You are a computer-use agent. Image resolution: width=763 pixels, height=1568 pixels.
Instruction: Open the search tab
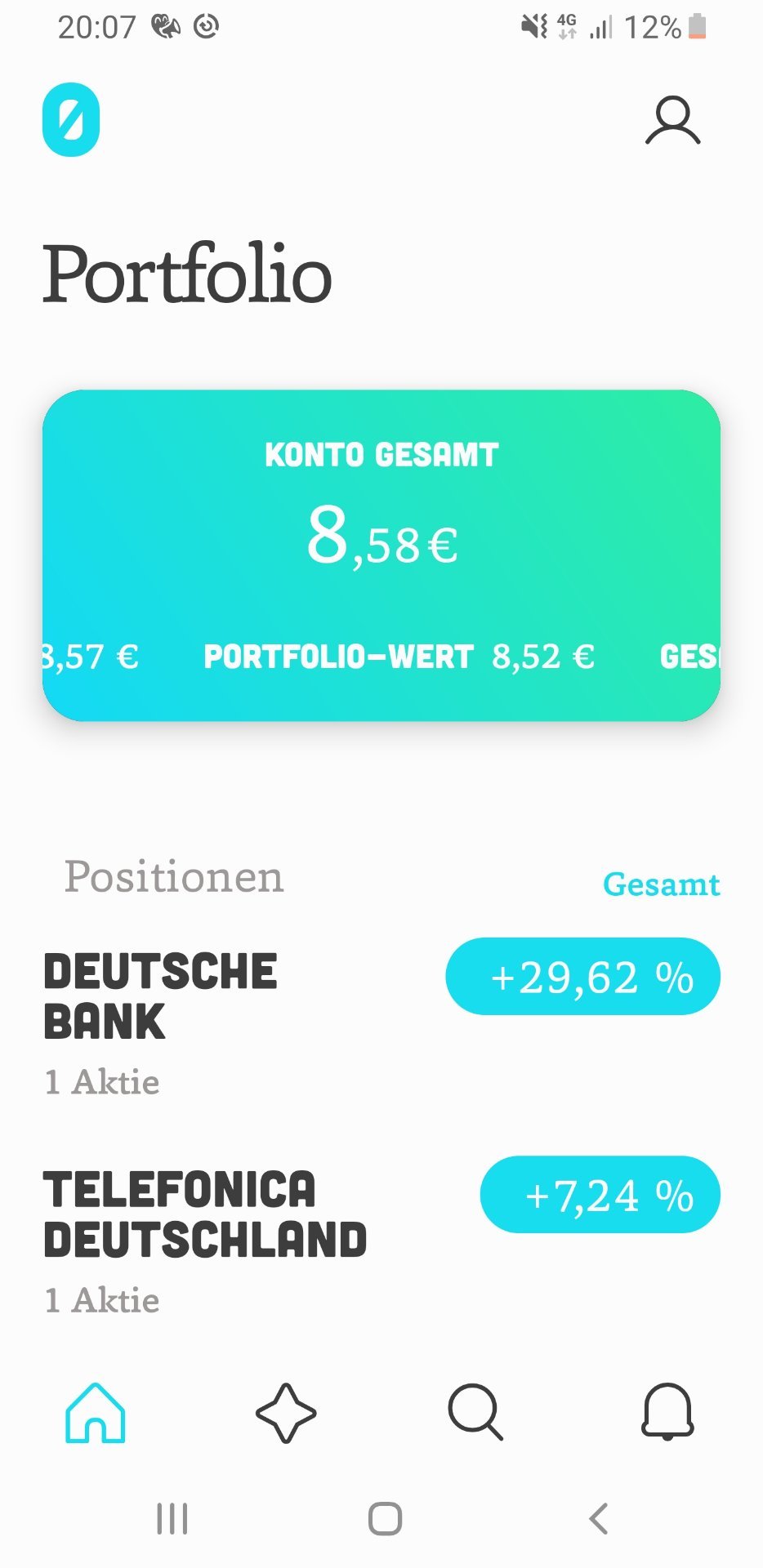click(x=475, y=1413)
